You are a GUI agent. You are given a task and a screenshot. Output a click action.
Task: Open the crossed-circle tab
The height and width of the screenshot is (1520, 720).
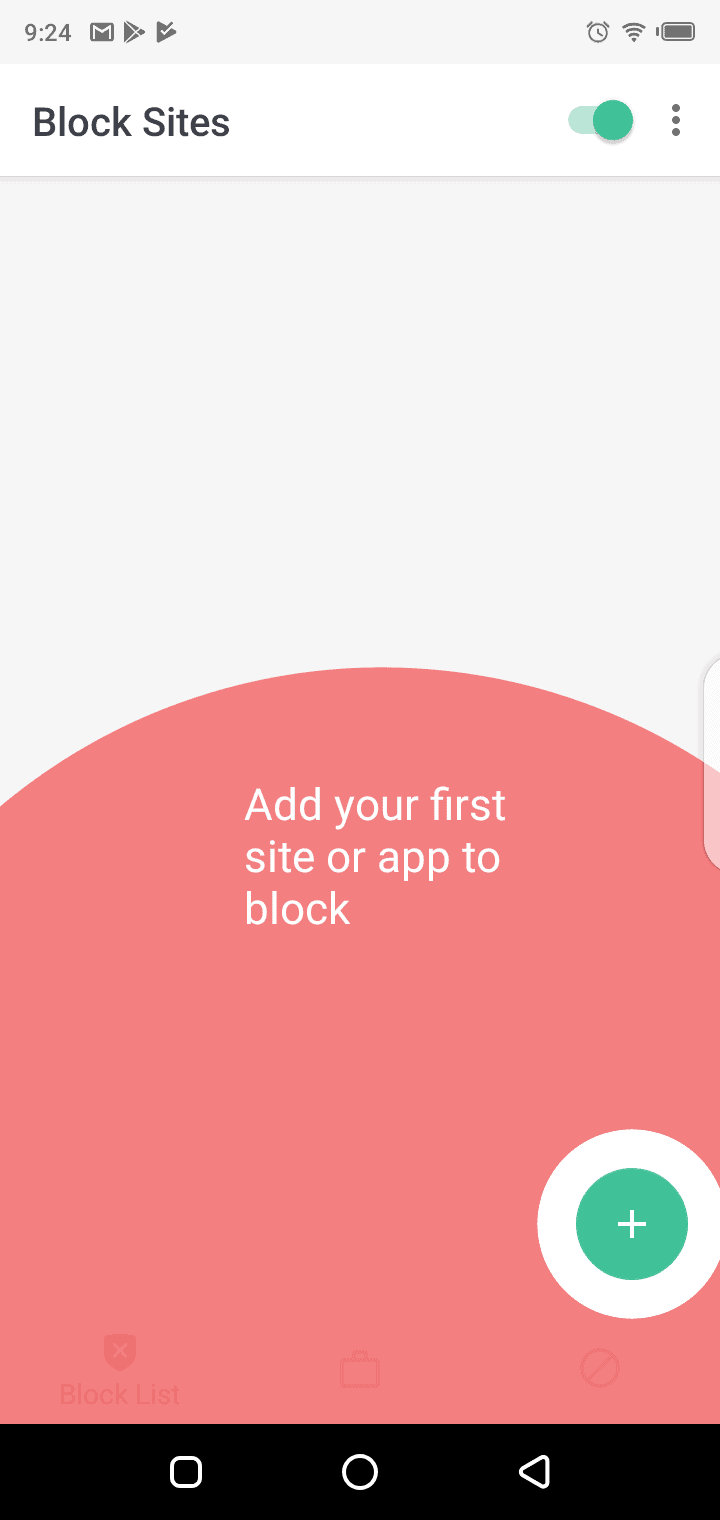coord(600,1368)
